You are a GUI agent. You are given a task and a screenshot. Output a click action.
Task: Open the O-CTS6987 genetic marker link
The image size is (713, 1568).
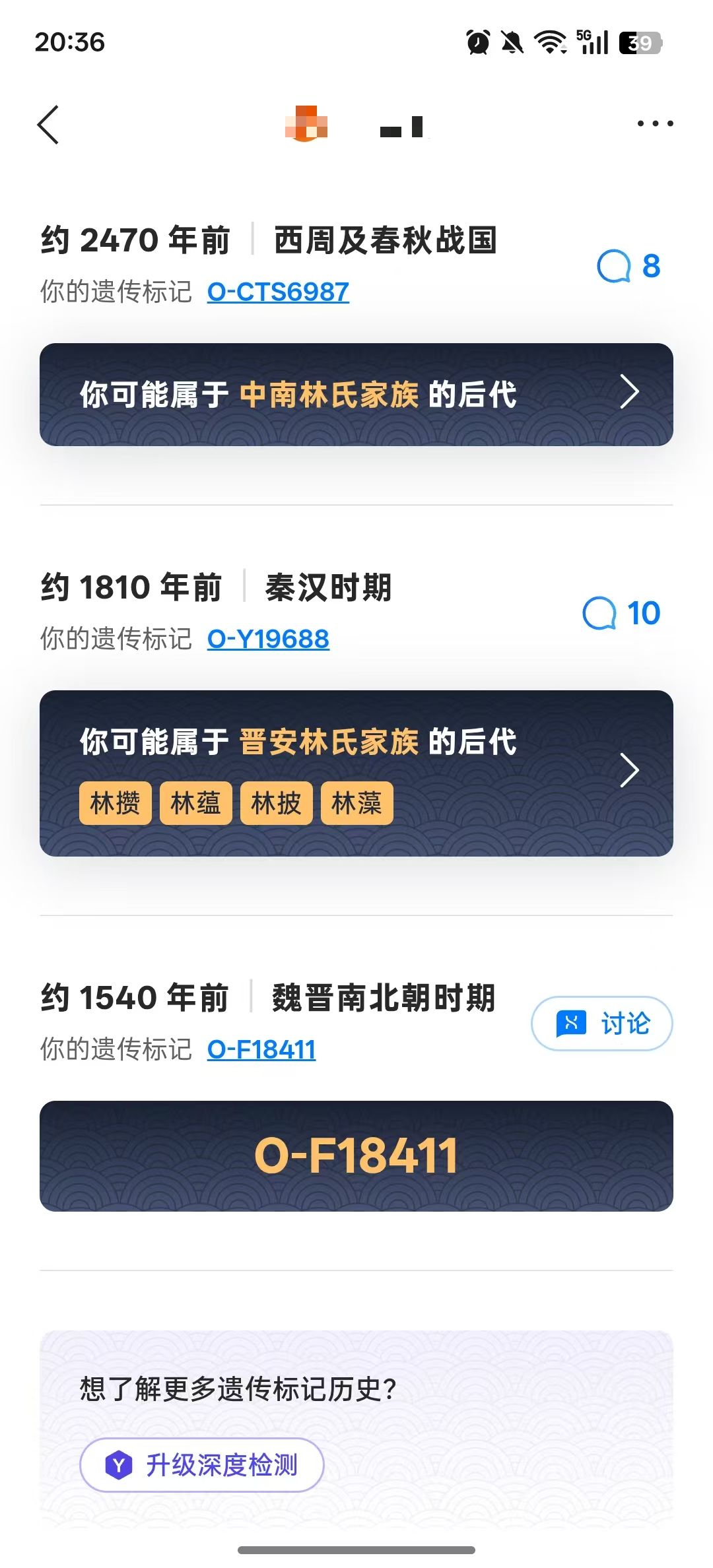tap(278, 292)
